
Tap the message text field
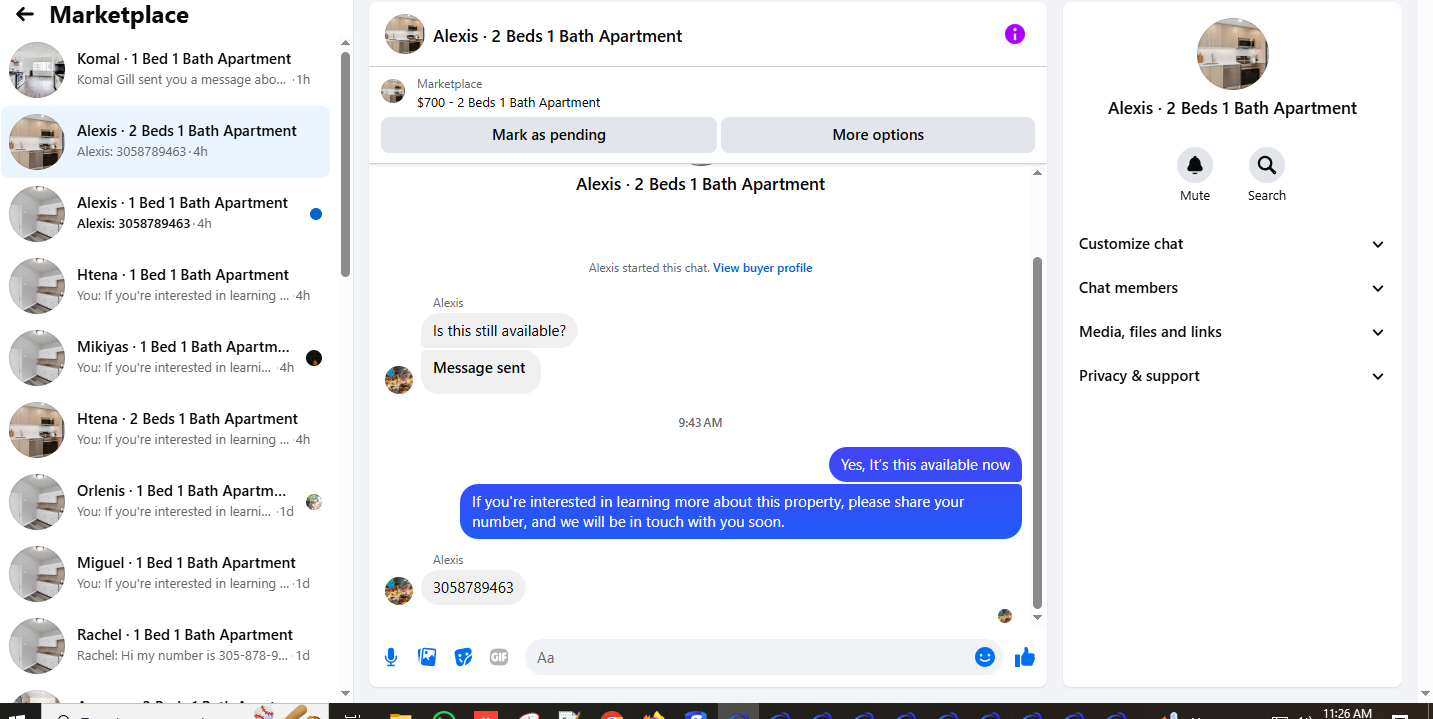point(750,657)
